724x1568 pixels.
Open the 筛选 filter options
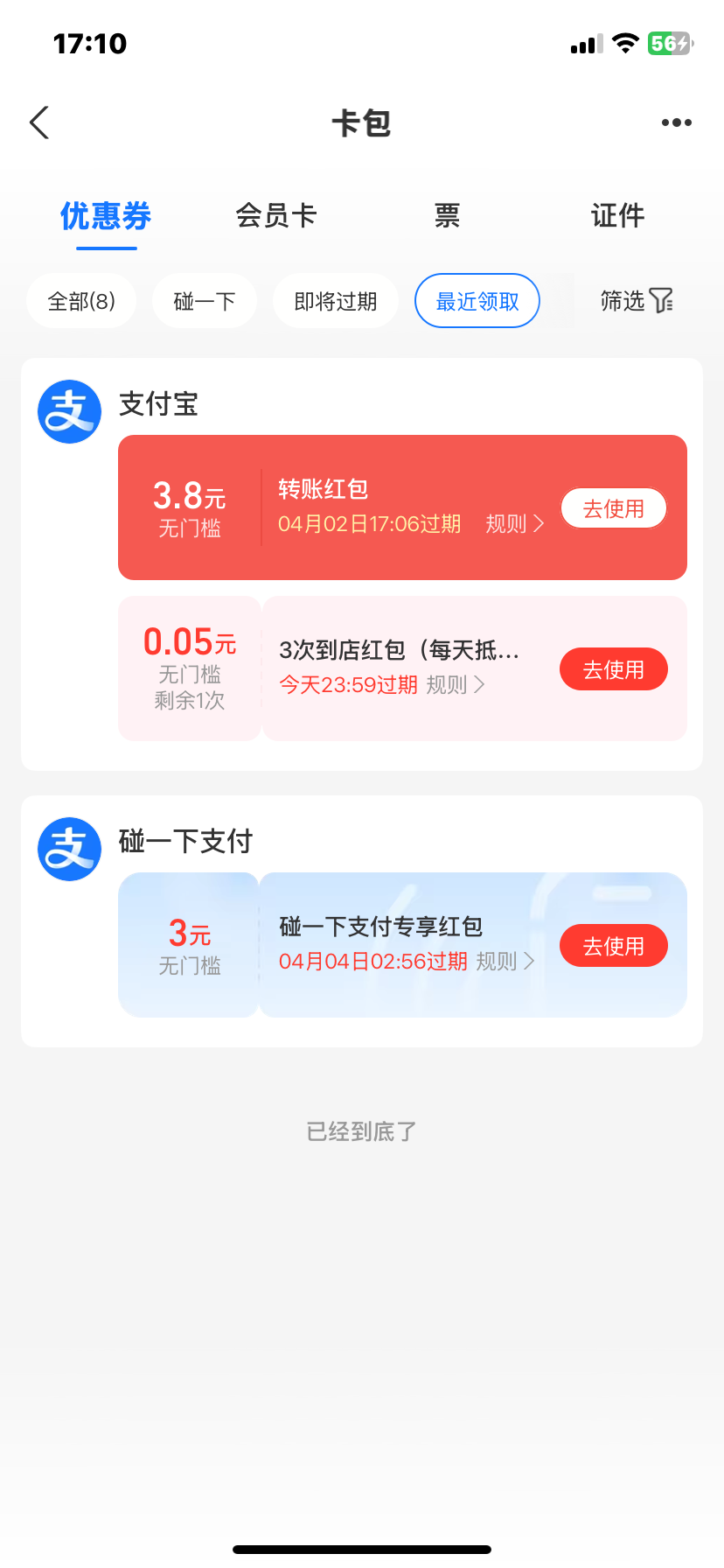pos(637,301)
